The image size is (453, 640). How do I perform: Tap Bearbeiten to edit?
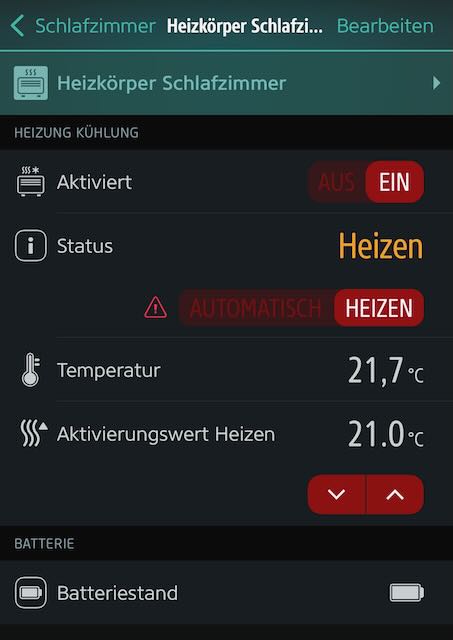385,26
